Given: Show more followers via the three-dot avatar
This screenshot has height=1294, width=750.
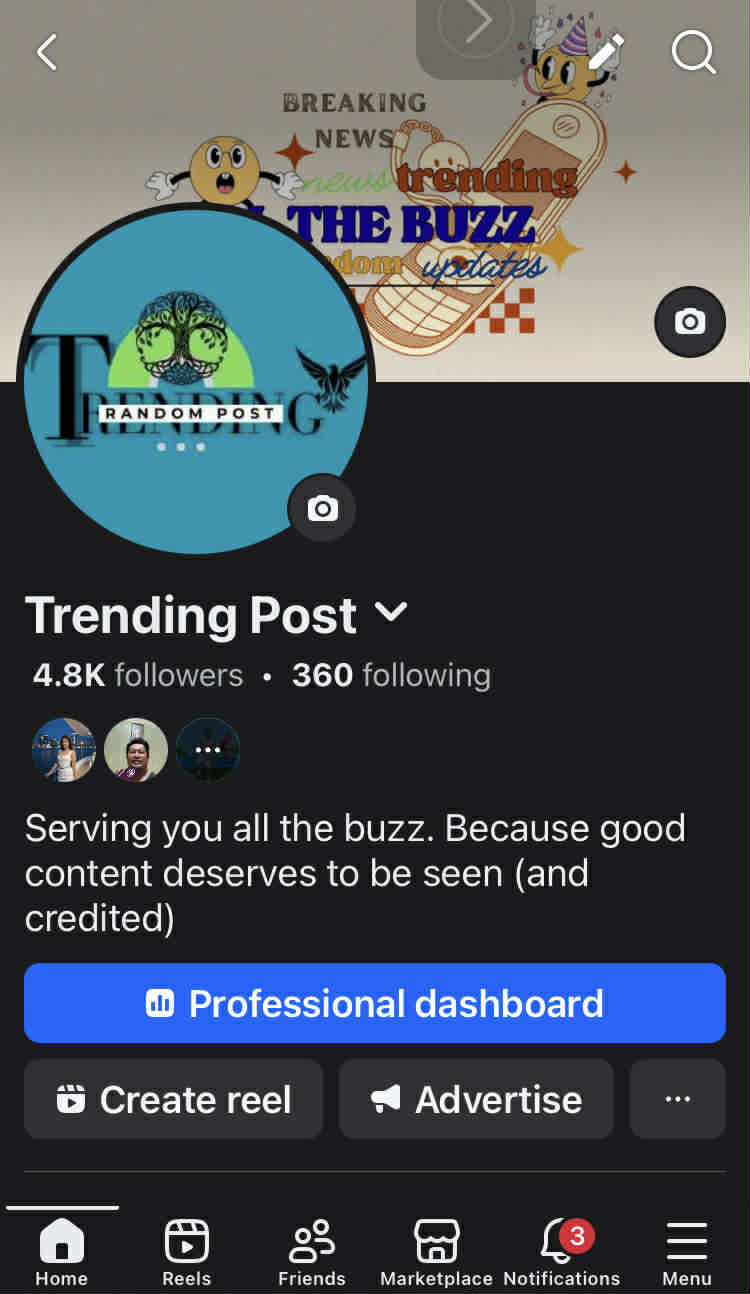Looking at the screenshot, I should (207, 749).
